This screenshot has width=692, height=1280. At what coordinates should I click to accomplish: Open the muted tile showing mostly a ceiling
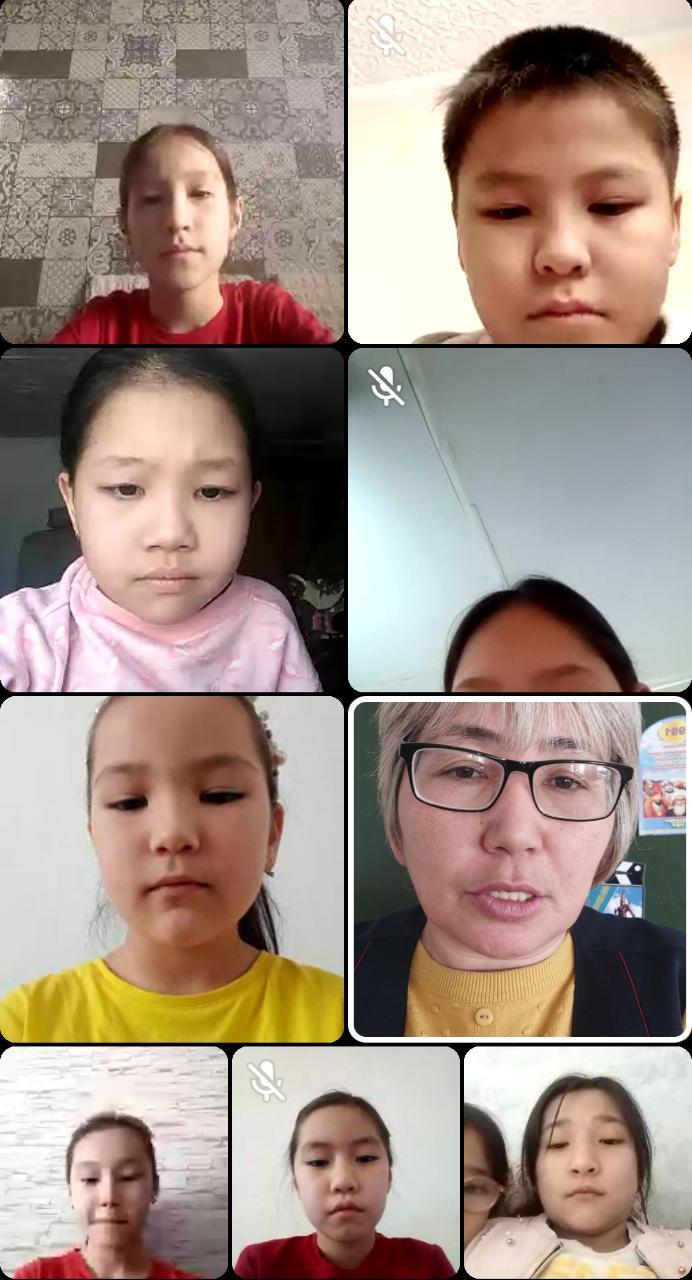[520, 520]
